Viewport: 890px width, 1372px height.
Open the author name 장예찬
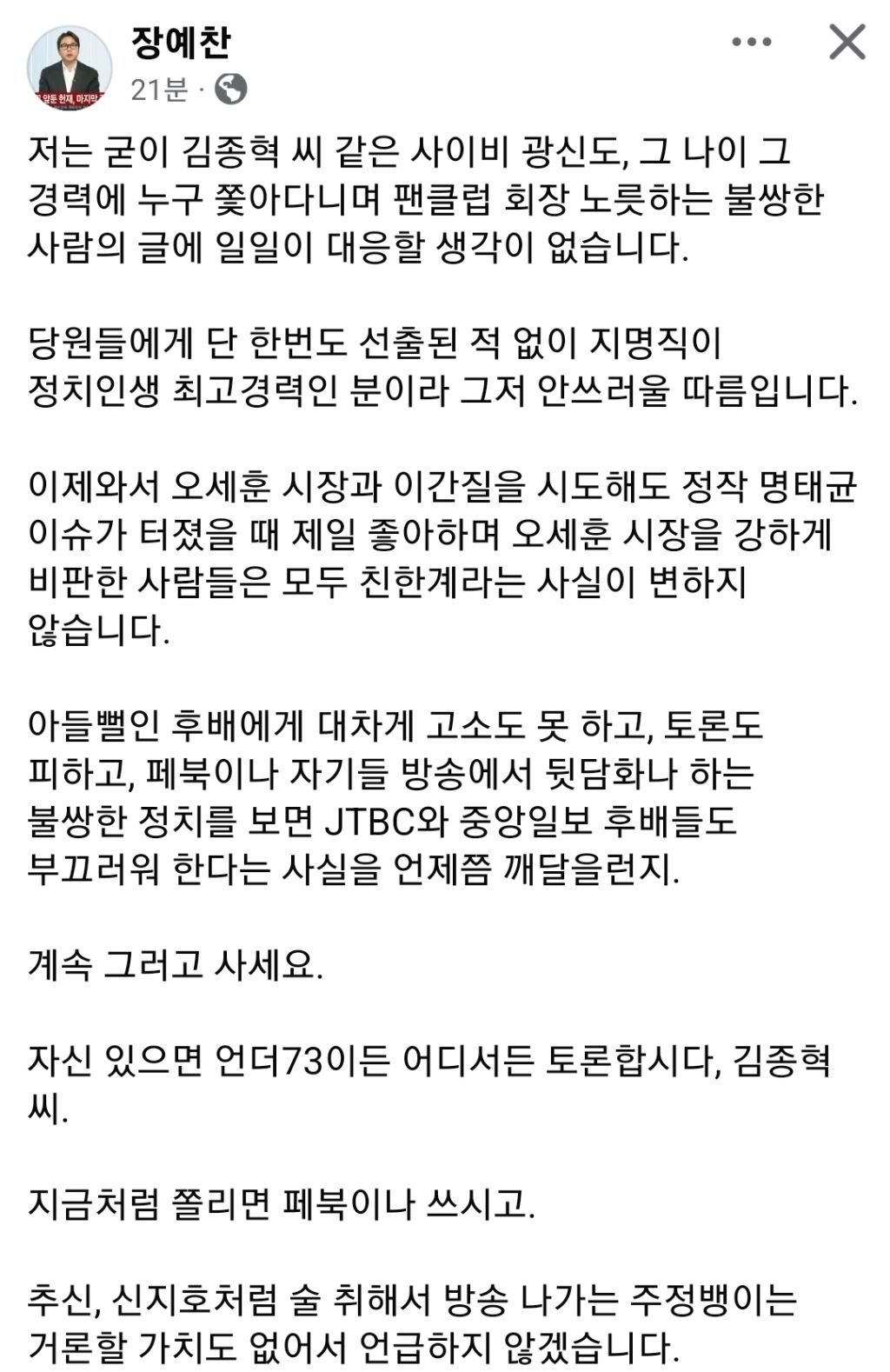click(181, 42)
